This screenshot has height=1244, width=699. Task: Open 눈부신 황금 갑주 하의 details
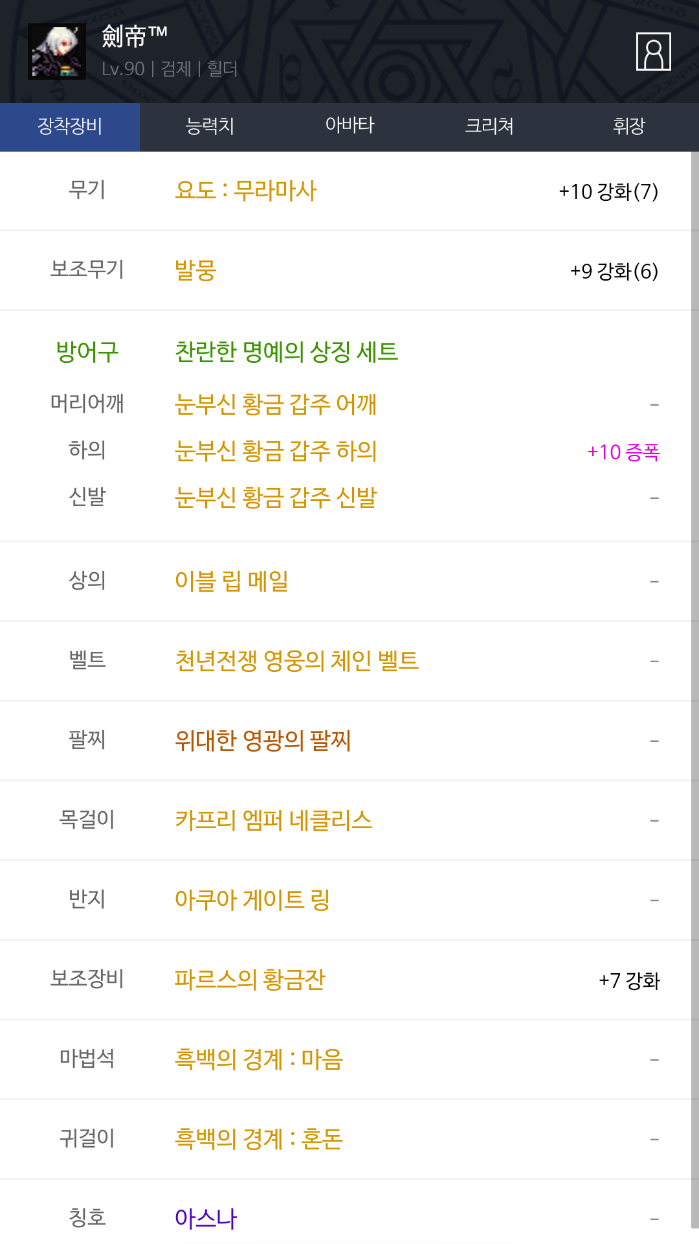tap(275, 451)
